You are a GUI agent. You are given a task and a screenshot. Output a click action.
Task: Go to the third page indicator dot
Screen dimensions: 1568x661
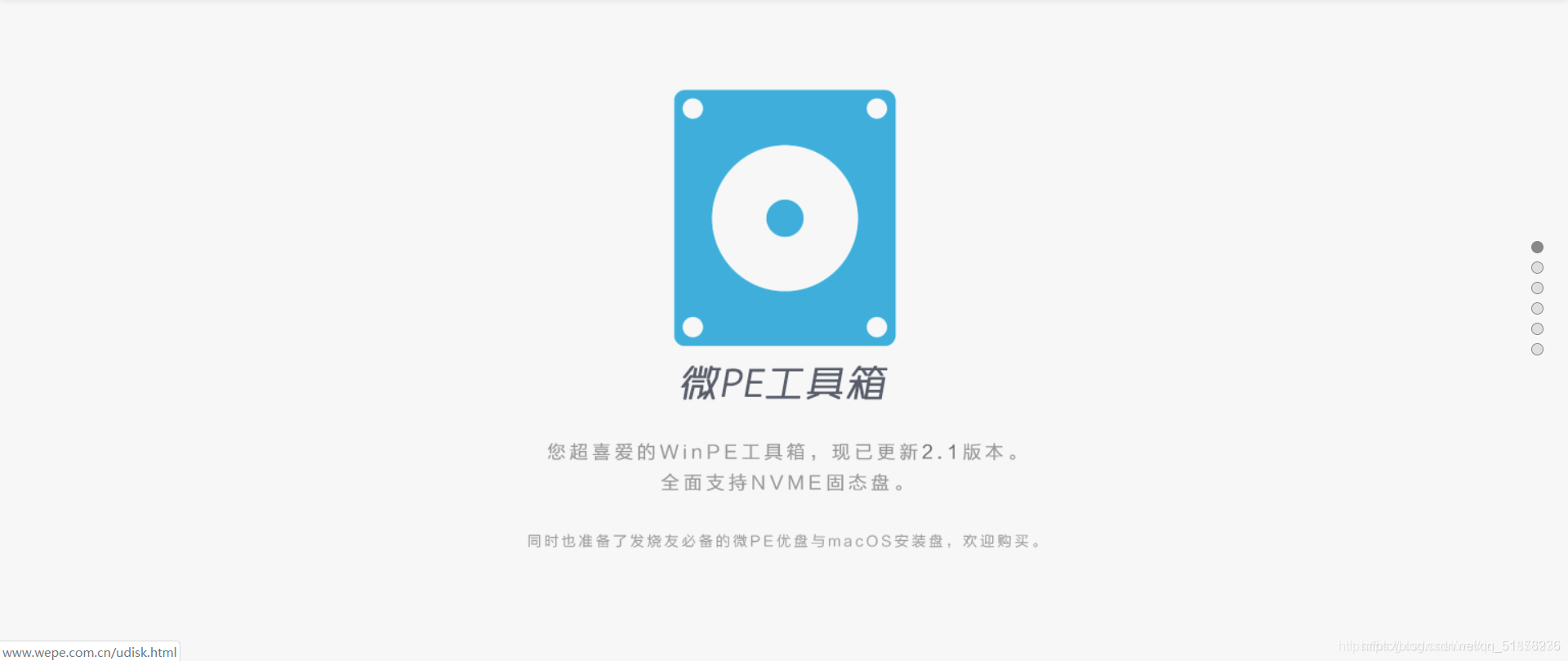pyautogui.click(x=1537, y=288)
